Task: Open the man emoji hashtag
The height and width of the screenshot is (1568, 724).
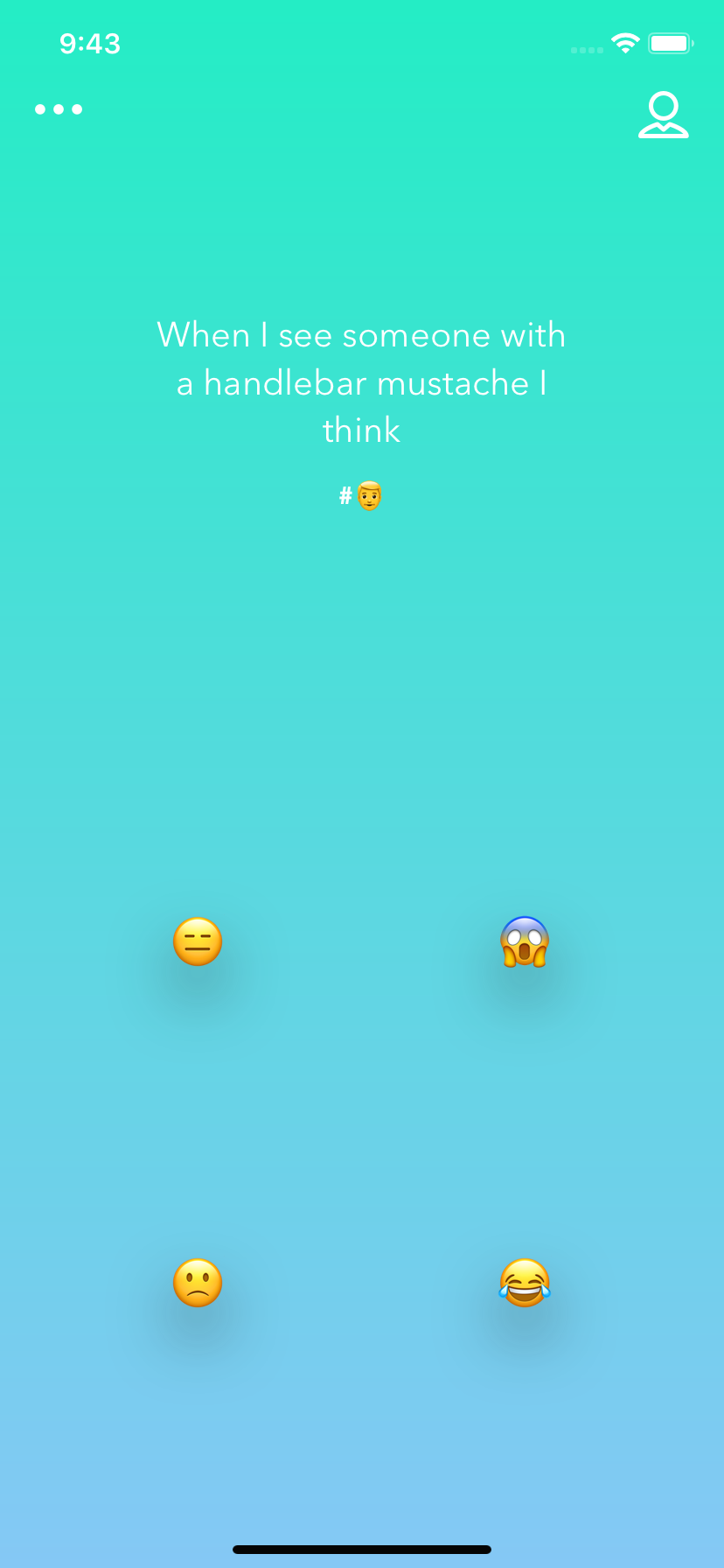Action: [x=361, y=496]
